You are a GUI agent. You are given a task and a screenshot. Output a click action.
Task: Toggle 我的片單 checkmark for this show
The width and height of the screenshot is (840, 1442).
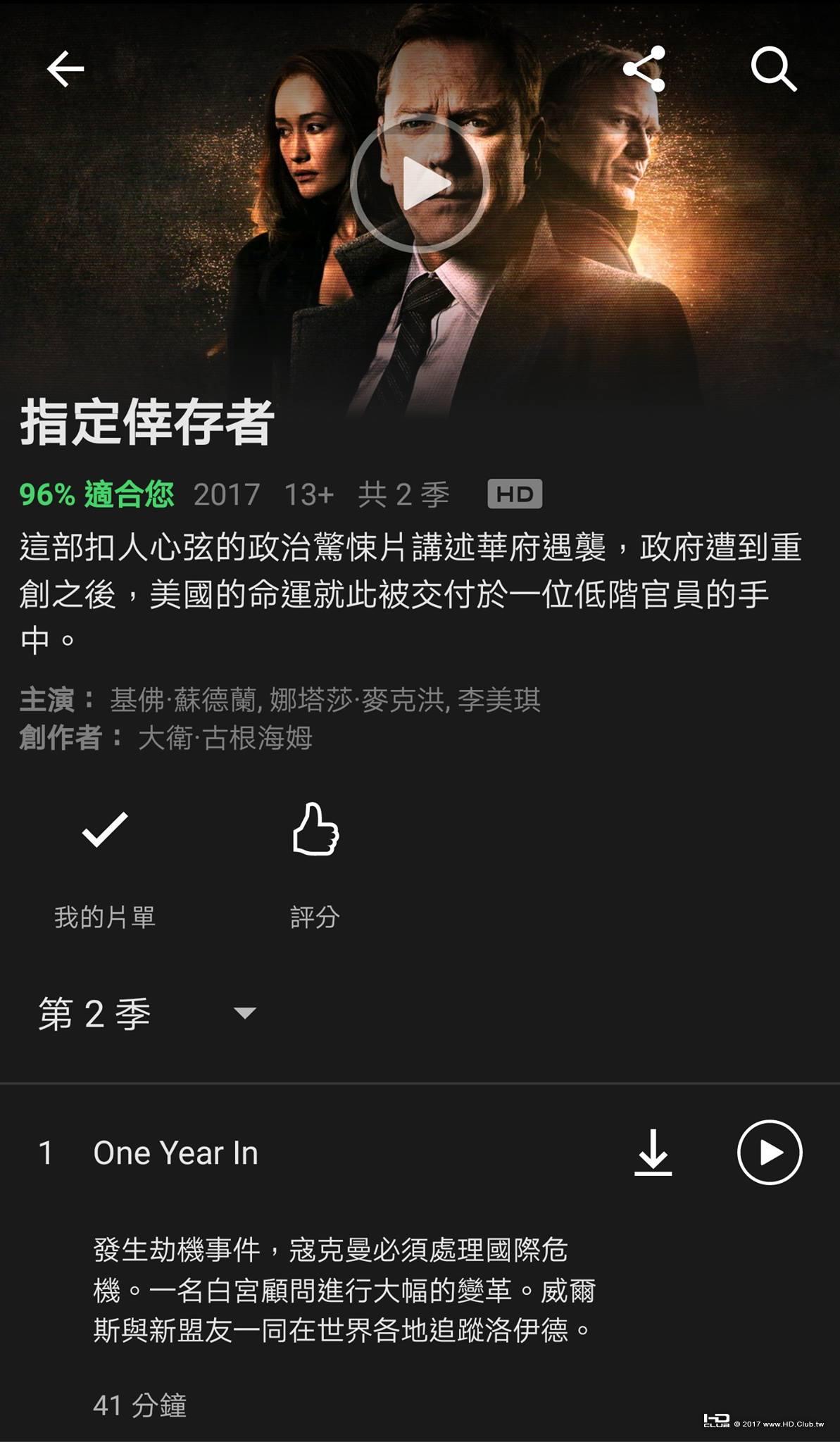[105, 829]
